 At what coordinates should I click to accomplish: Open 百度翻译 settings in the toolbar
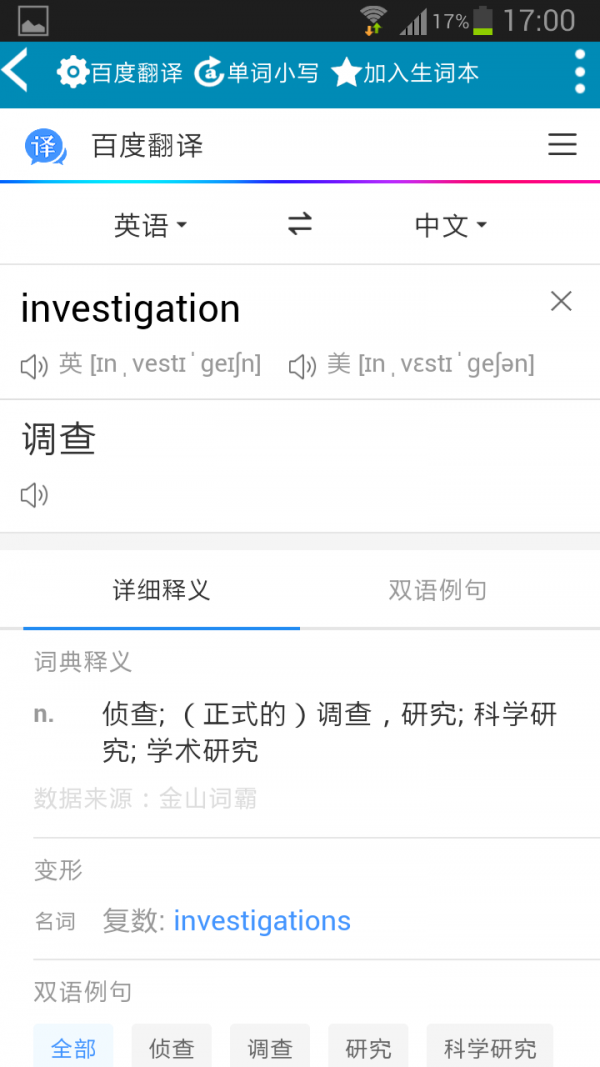120,73
